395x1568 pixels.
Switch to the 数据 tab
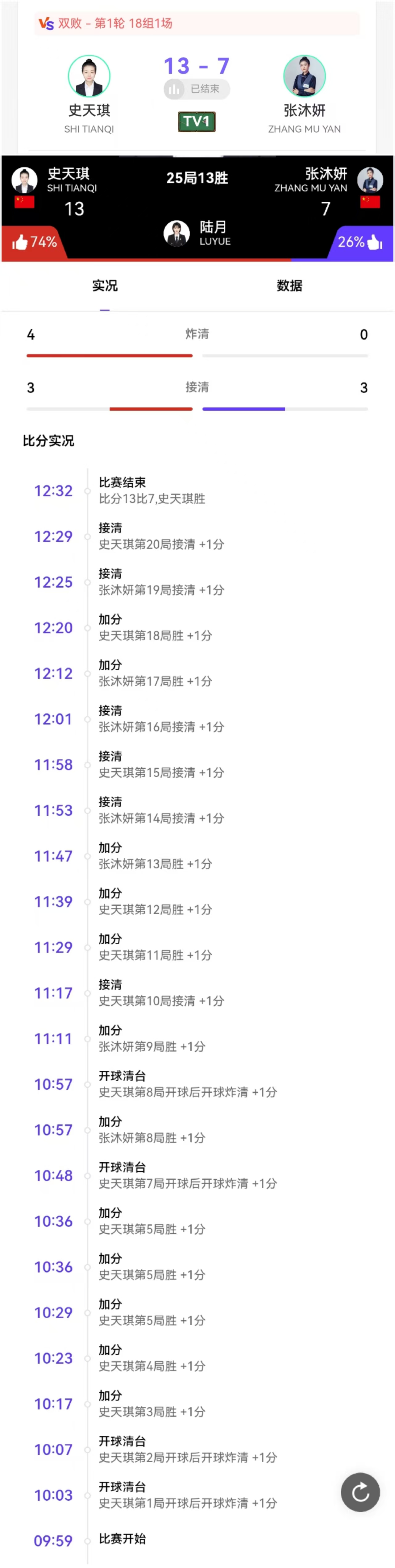[289, 285]
